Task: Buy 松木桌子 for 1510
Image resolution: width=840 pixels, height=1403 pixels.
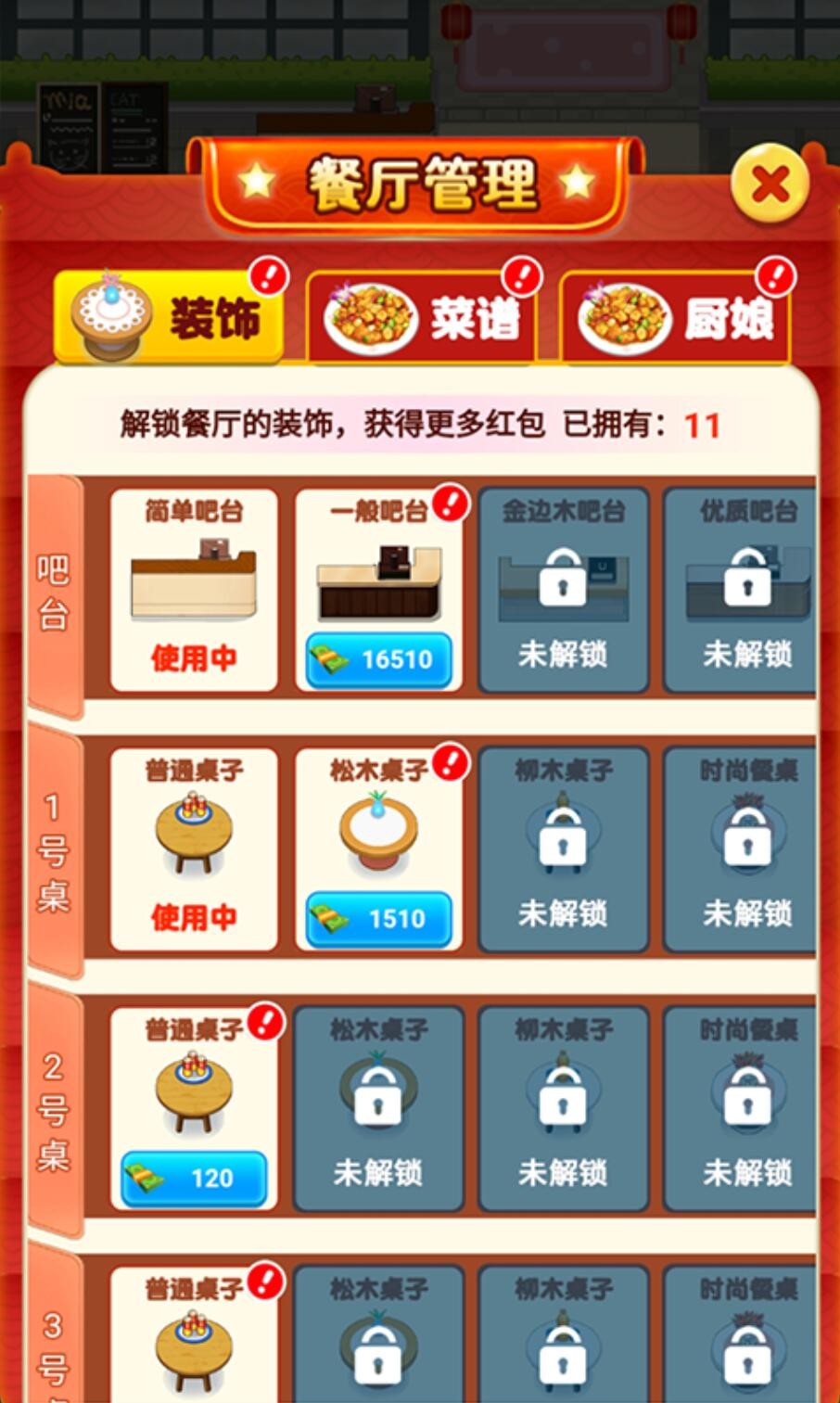Action: [379, 919]
